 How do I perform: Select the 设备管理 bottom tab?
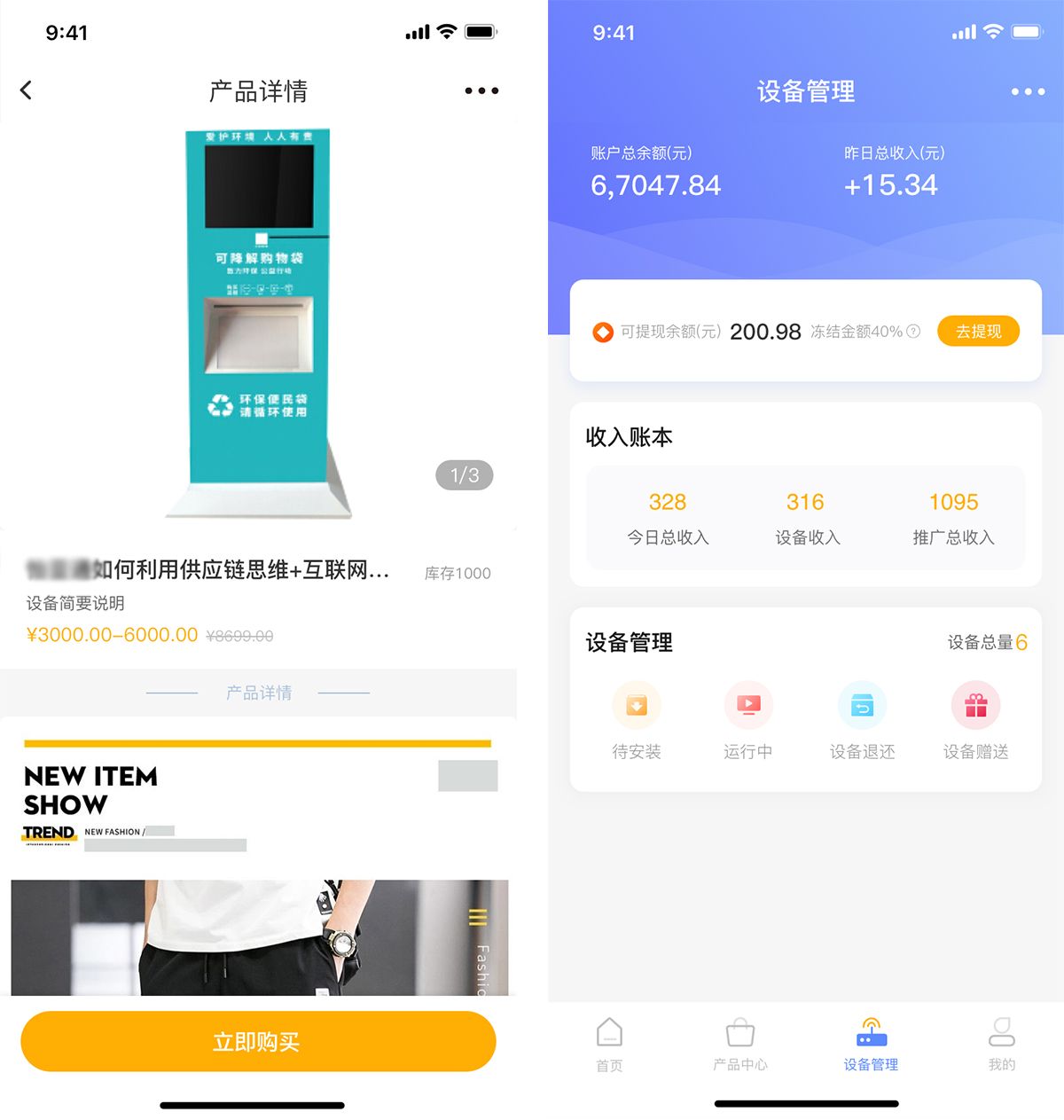(x=871, y=1045)
